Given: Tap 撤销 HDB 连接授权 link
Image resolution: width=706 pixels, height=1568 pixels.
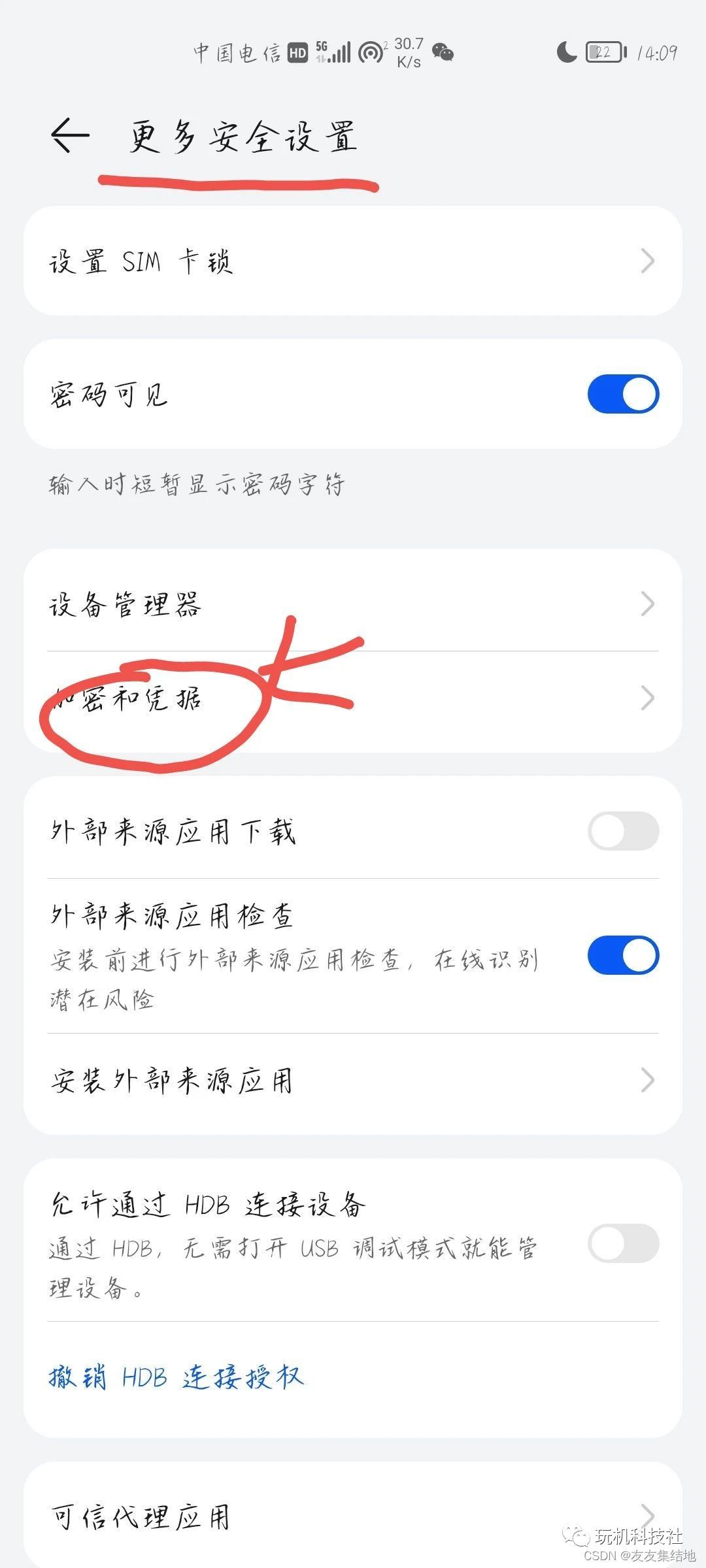Looking at the screenshot, I should (176, 1377).
